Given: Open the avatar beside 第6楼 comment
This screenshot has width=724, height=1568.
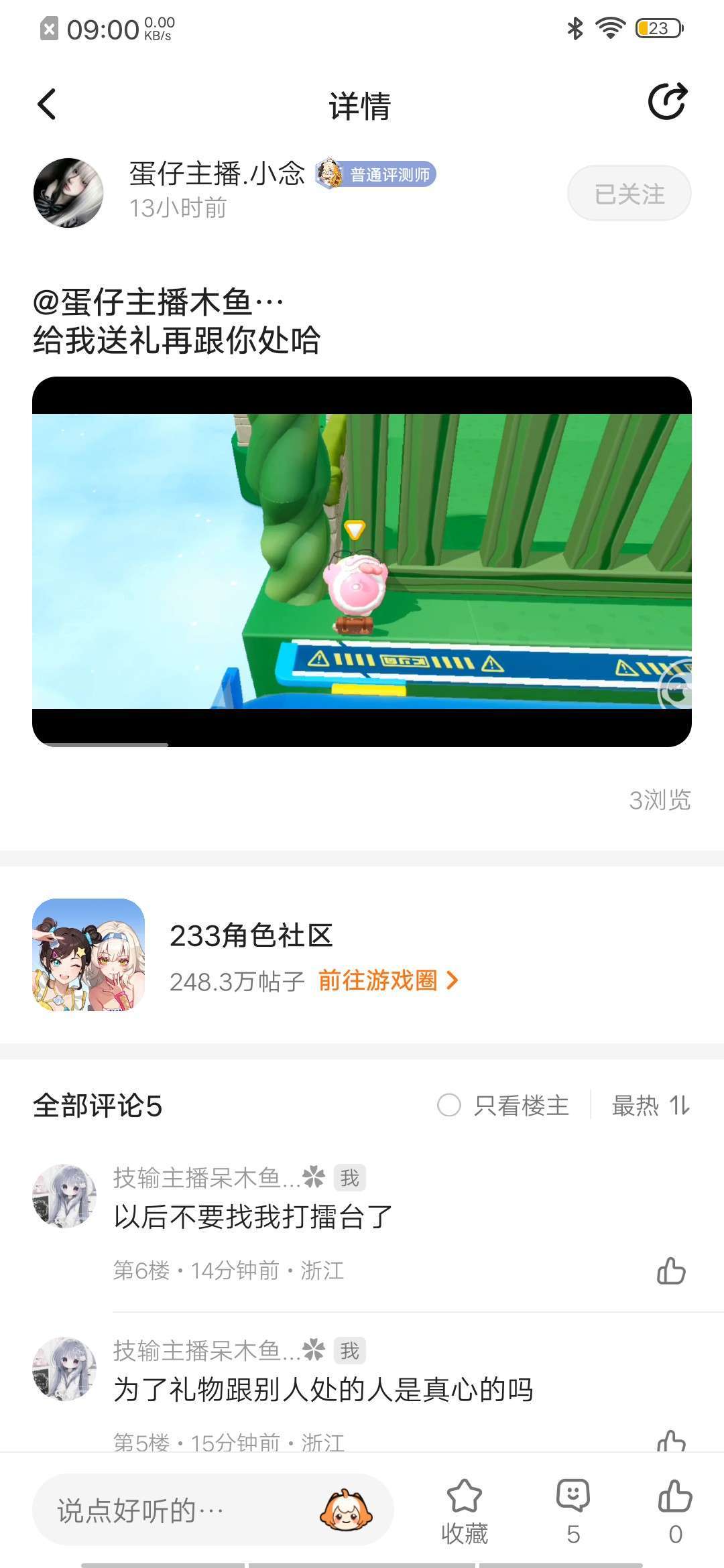Looking at the screenshot, I should (x=64, y=1196).
